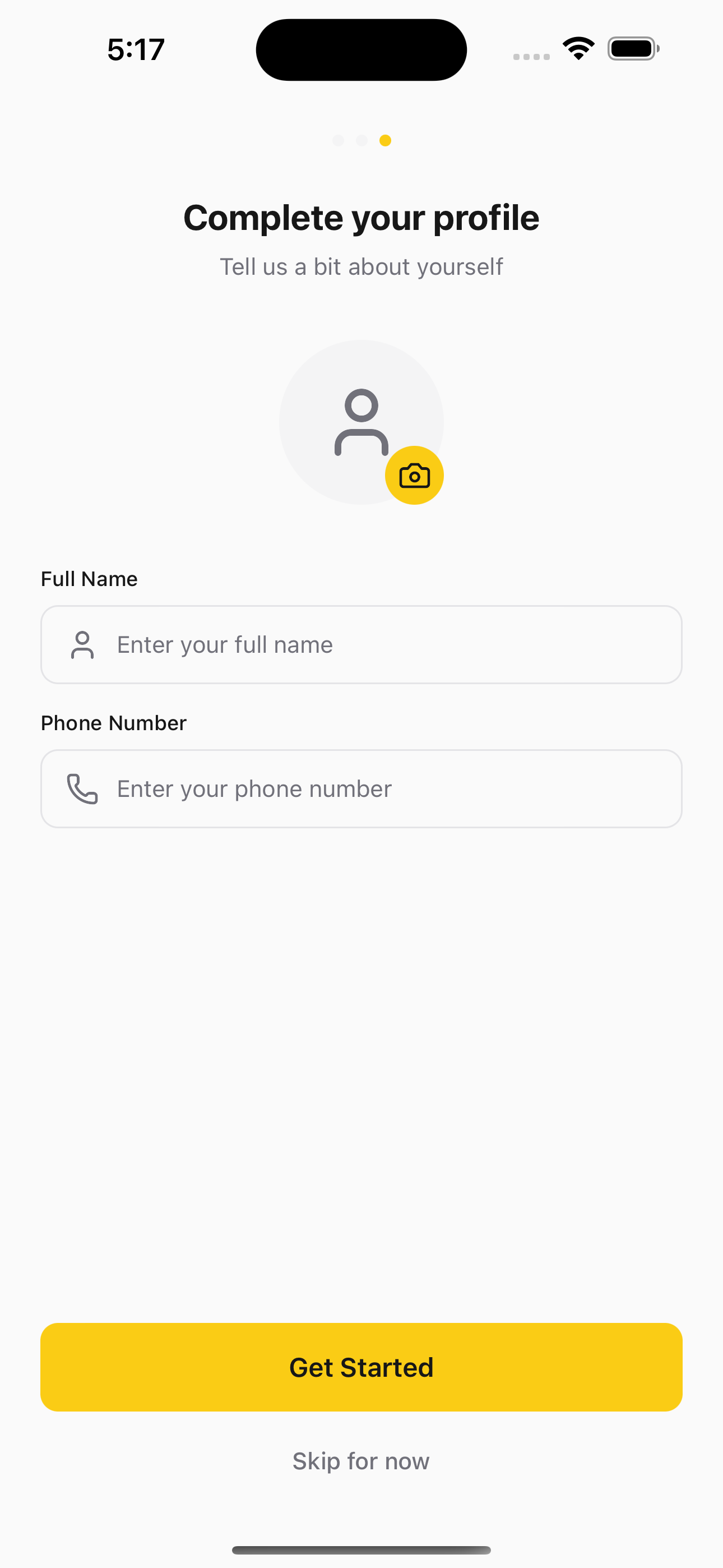Select the person icon in Full Name field
Screen dimensions: 723x1568
(82, 644)
